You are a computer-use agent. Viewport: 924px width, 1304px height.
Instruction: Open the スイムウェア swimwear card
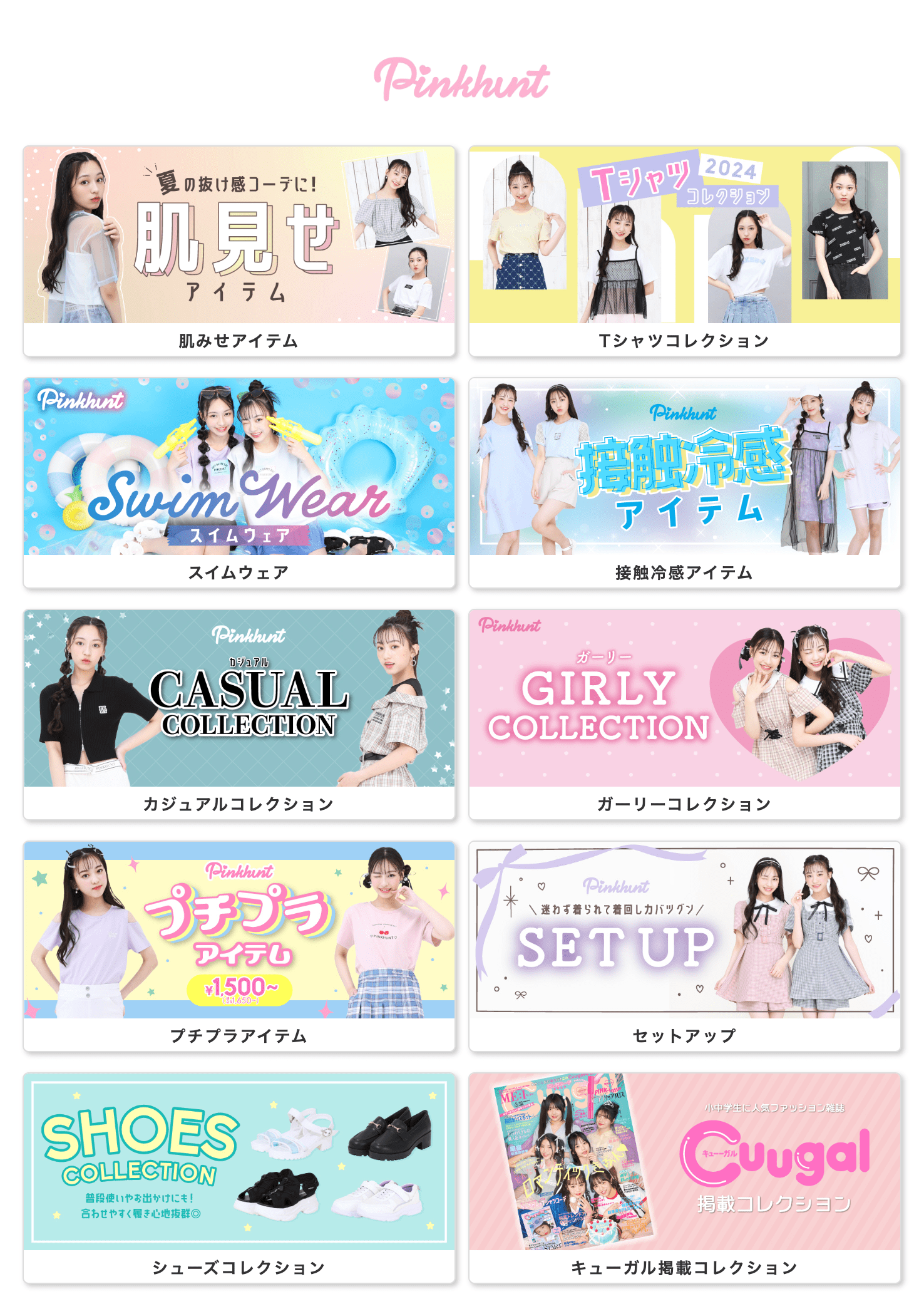[239, 482]
